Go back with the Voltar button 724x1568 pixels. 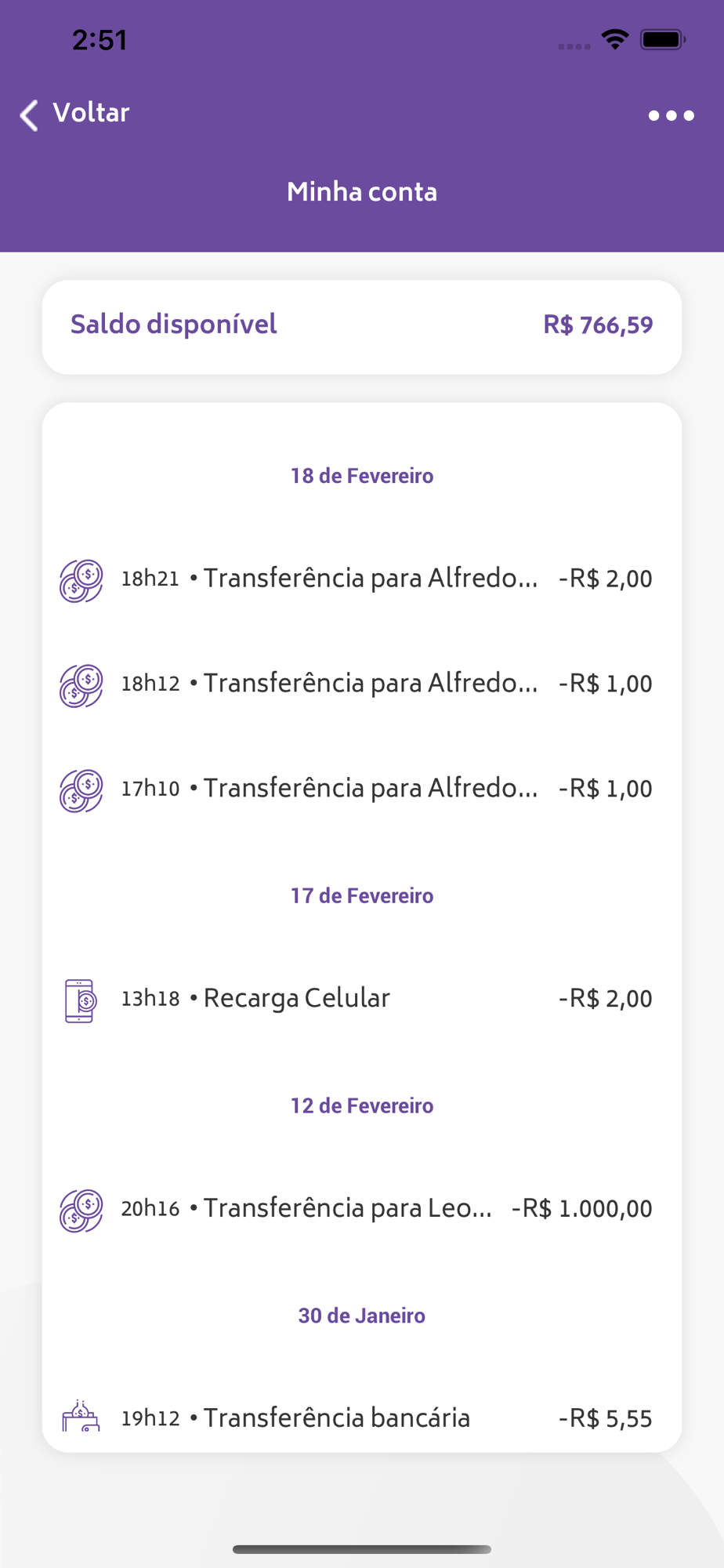pyautogui.click(x=75, y=114)
